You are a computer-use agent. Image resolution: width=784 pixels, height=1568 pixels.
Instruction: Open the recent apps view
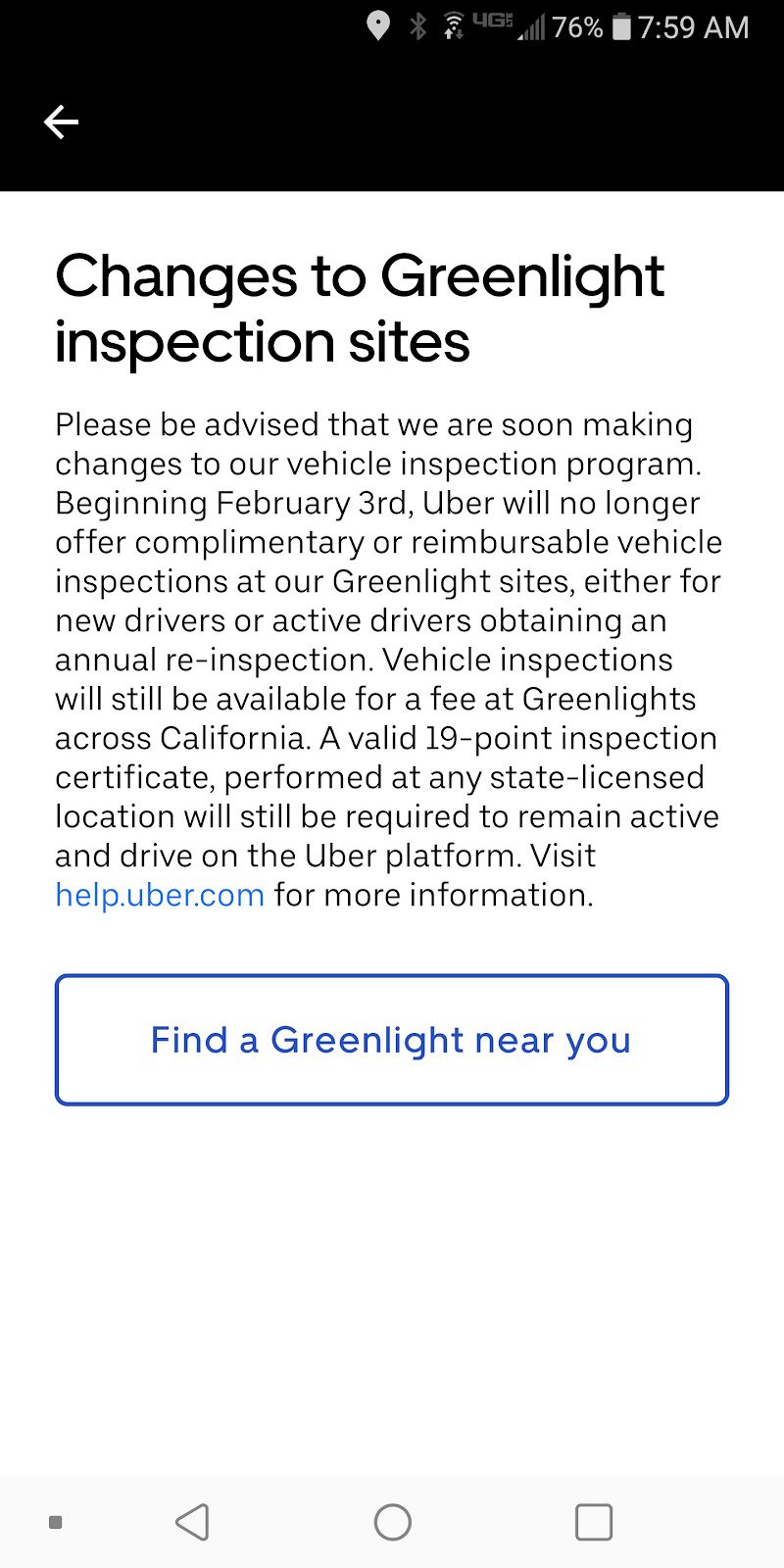[x=593, y=1522]
